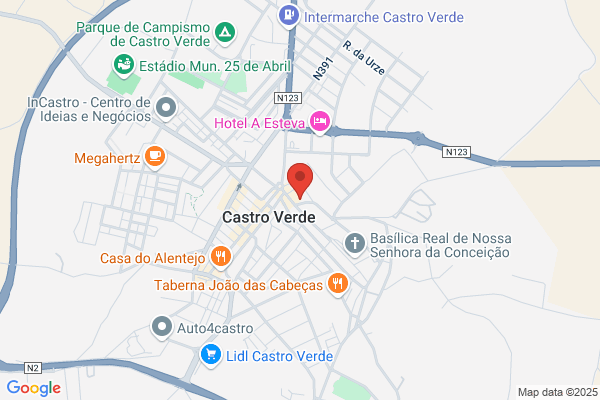The image size is (600, 400).
Task: Open Estádio Mun. 25 de Abril marker
Action: tap(124, 65)
